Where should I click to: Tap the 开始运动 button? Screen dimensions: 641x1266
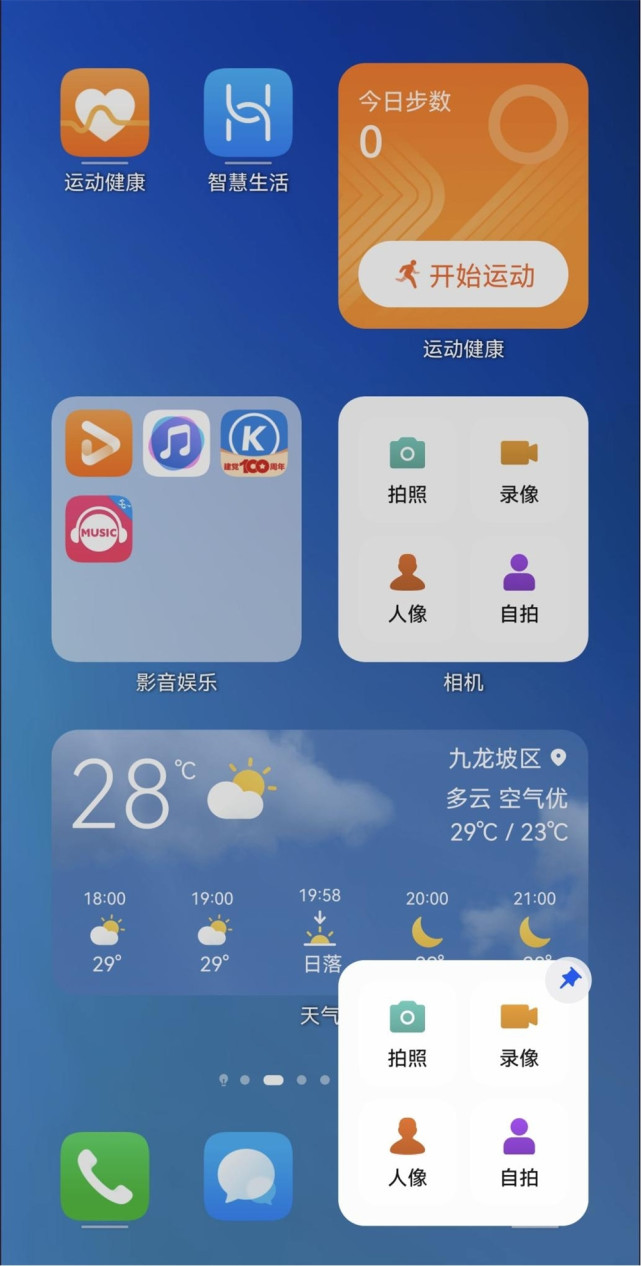pos(463,275)
